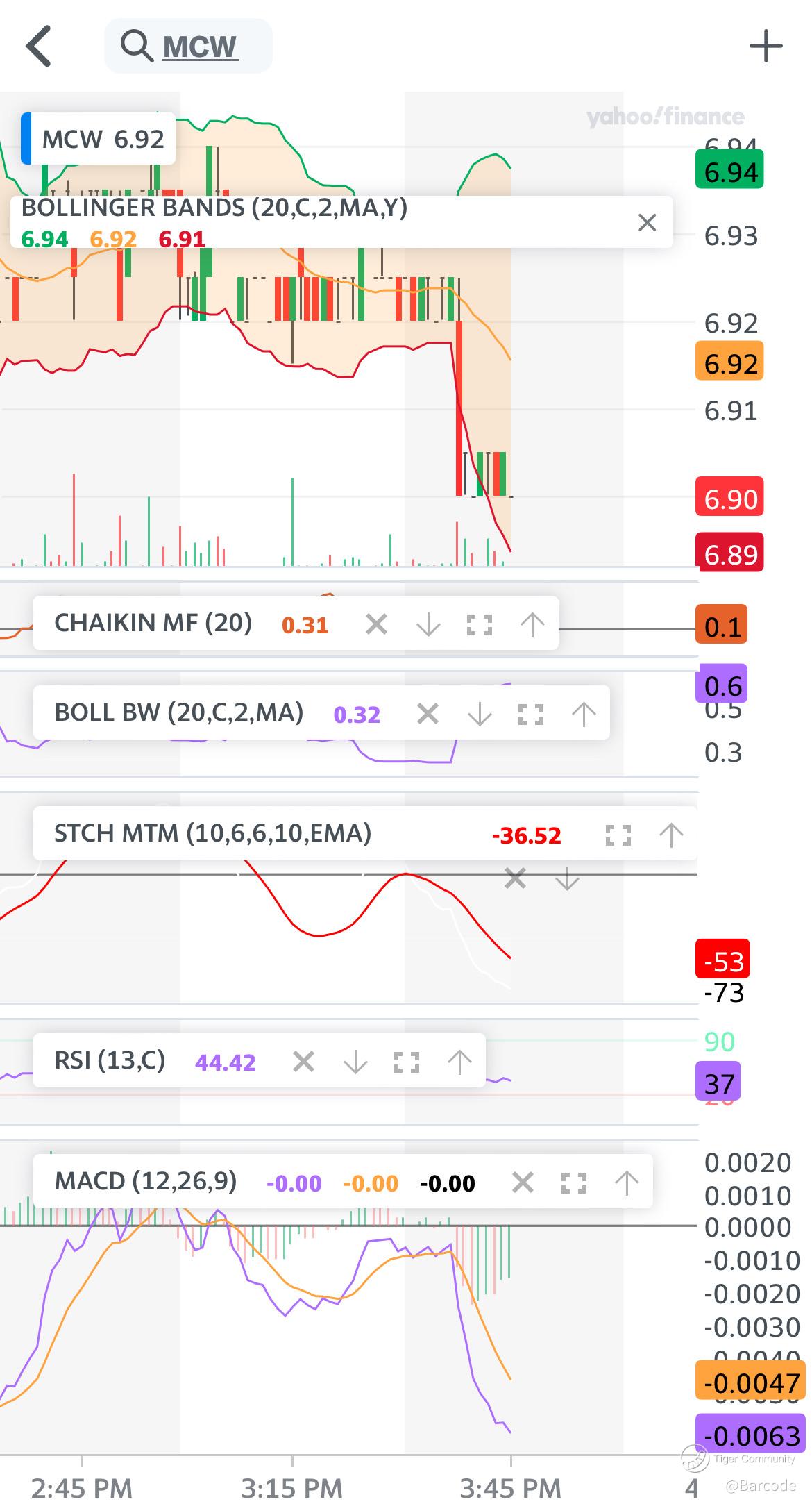
Task: Move the RSI panel down
Action: coord(355,1061)
